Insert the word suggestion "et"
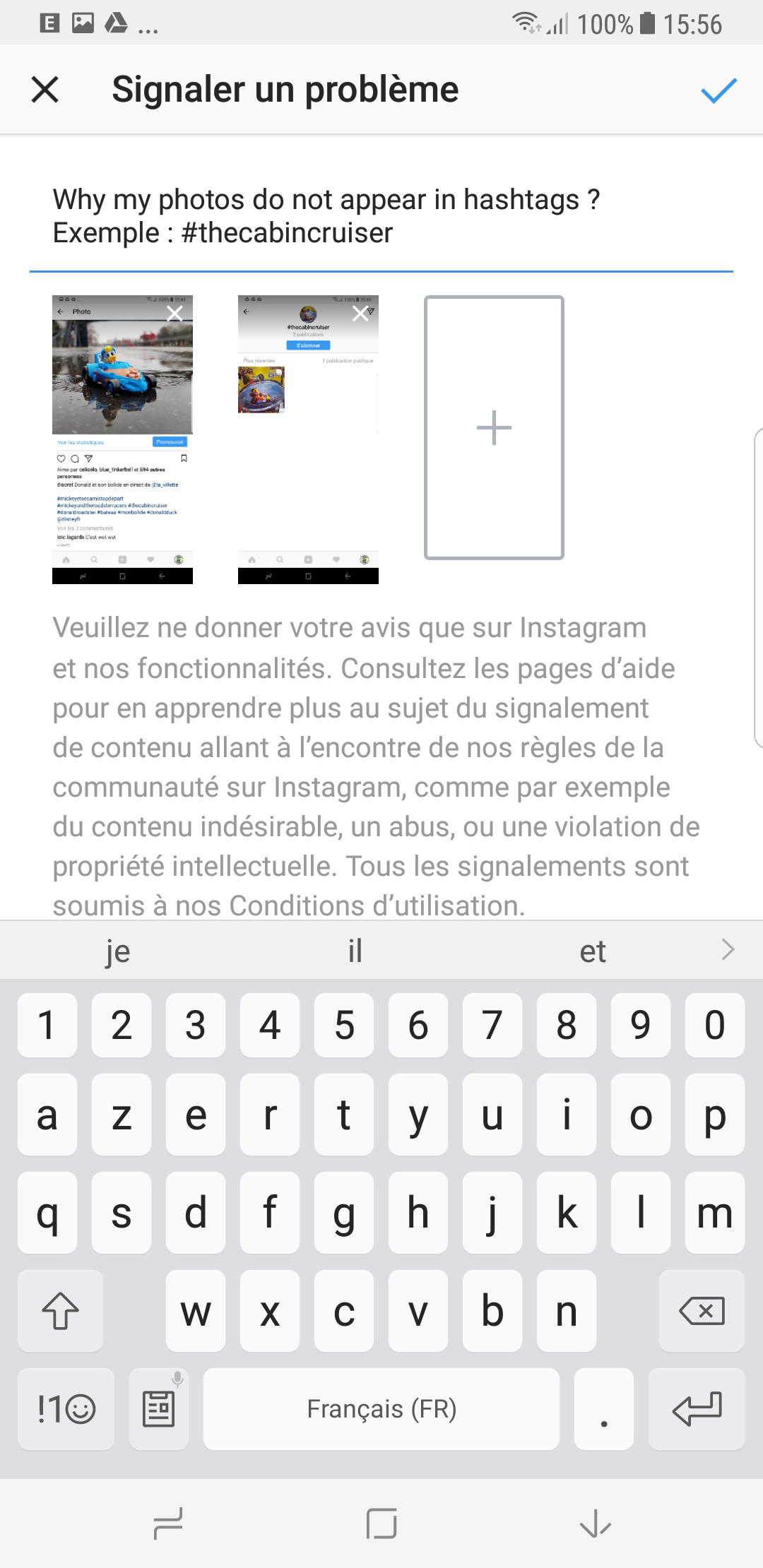This screenshot has width=763, height=1568. click(593, 951)
